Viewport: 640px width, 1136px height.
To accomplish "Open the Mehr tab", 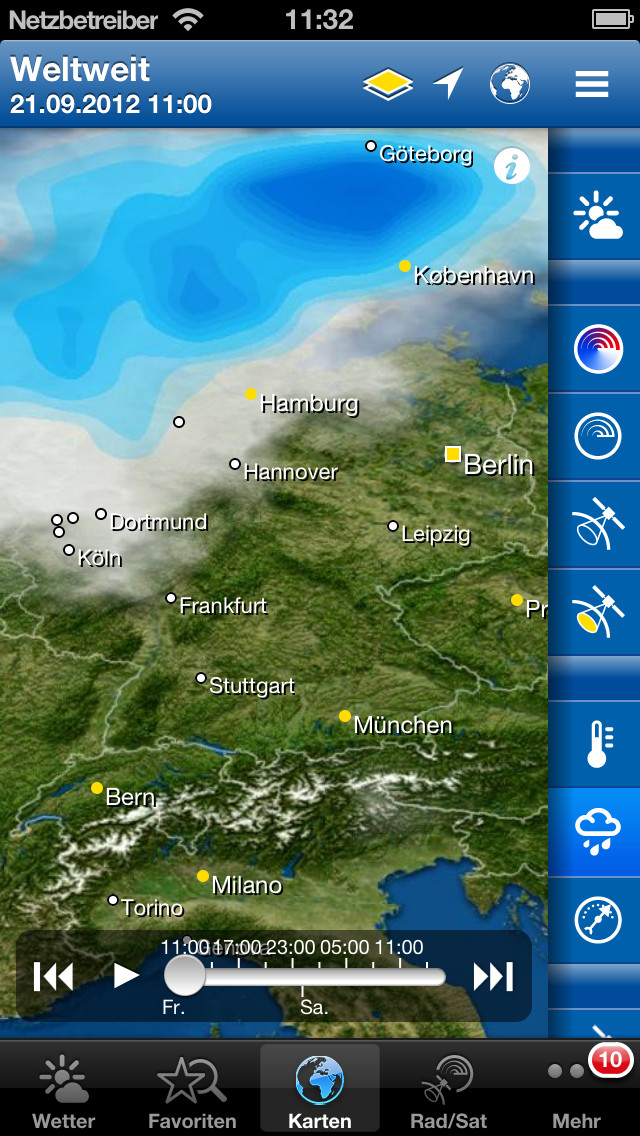I will (577, 1091).
